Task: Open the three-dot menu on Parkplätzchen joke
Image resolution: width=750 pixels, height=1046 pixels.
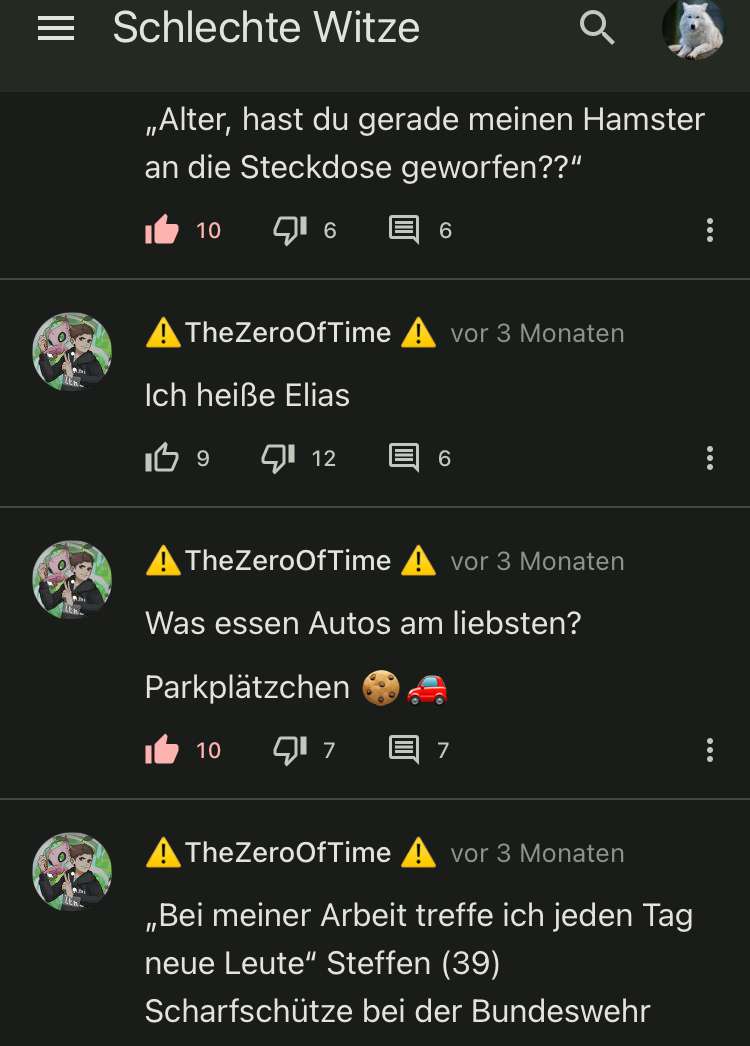Action: [x=709, y=750]
